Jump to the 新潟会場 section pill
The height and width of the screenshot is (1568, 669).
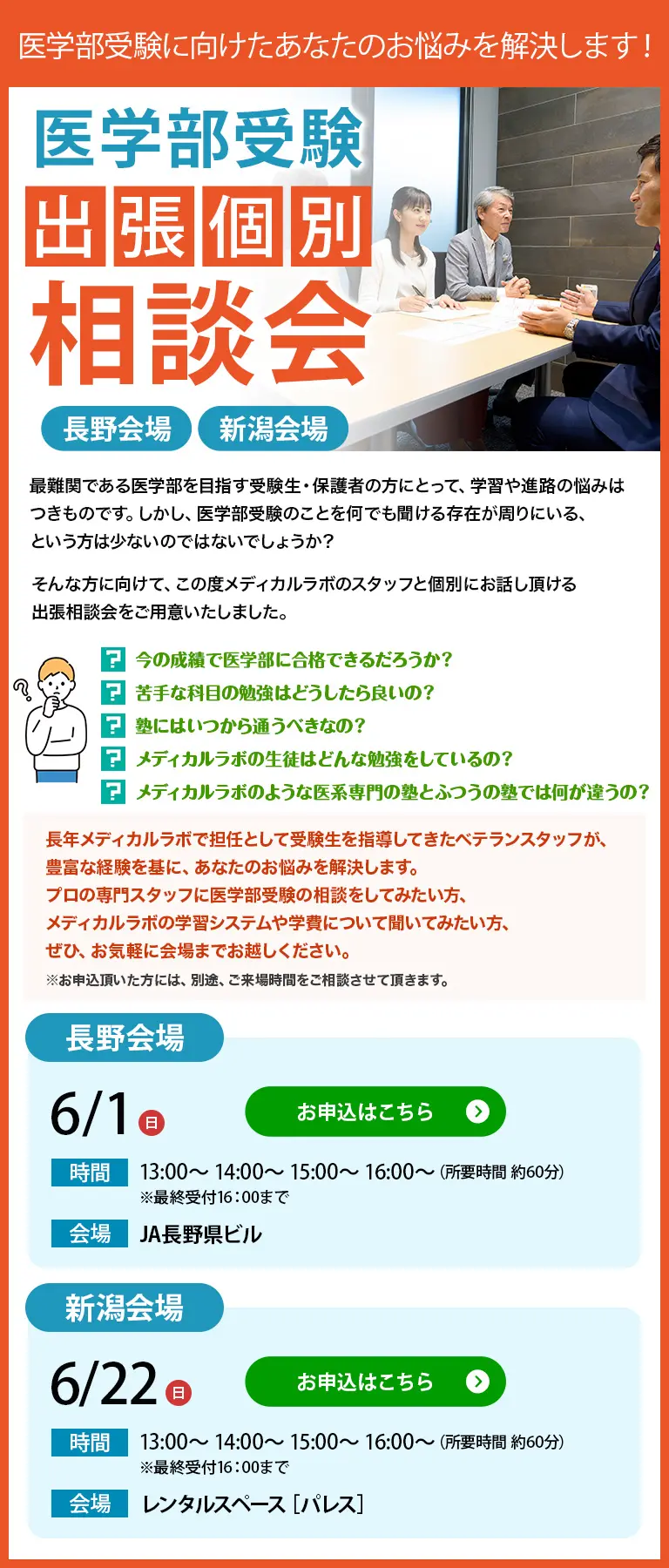[x=273, y=429]
